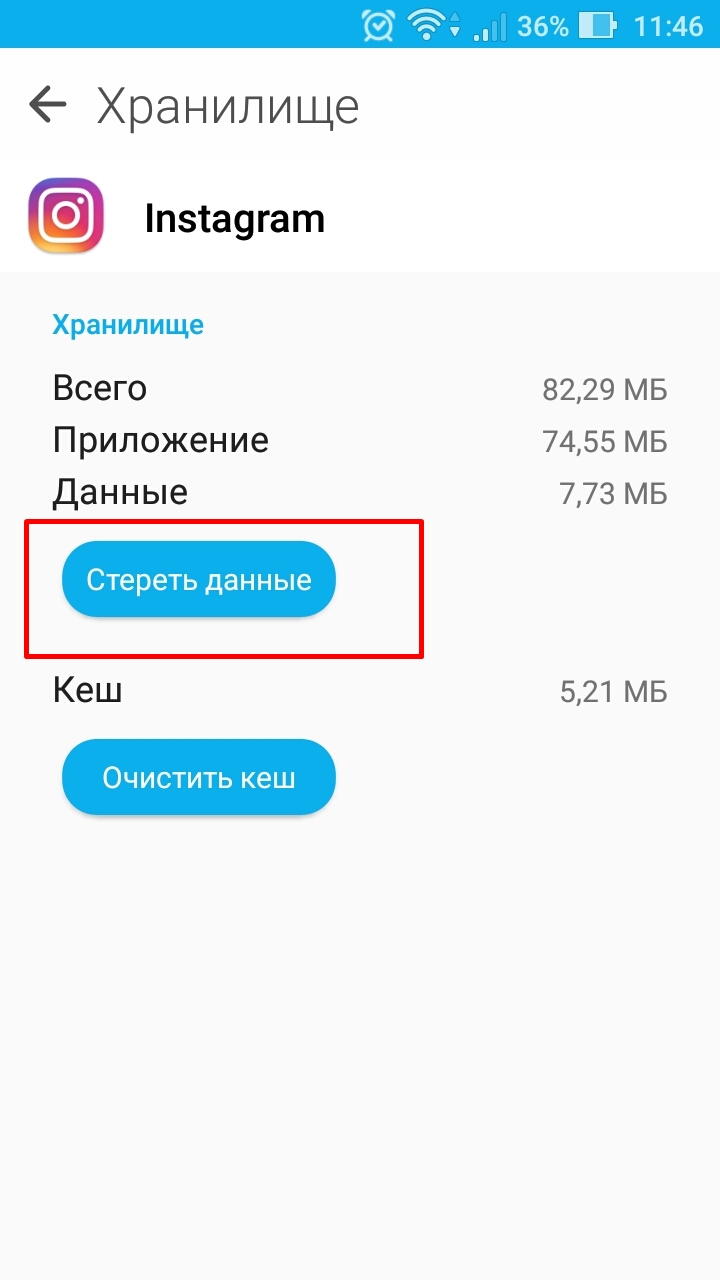The width and height of the screenshot is (720, 1280).
Task: Tap the Стереть данные button
Action: pos(199,580)
